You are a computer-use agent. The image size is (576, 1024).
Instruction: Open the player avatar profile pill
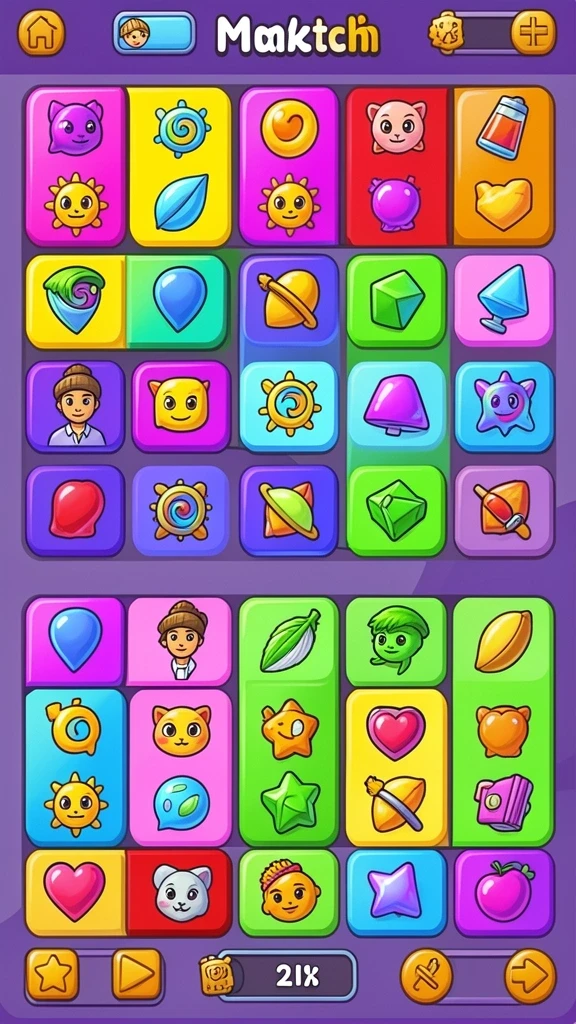click(154, 32)
